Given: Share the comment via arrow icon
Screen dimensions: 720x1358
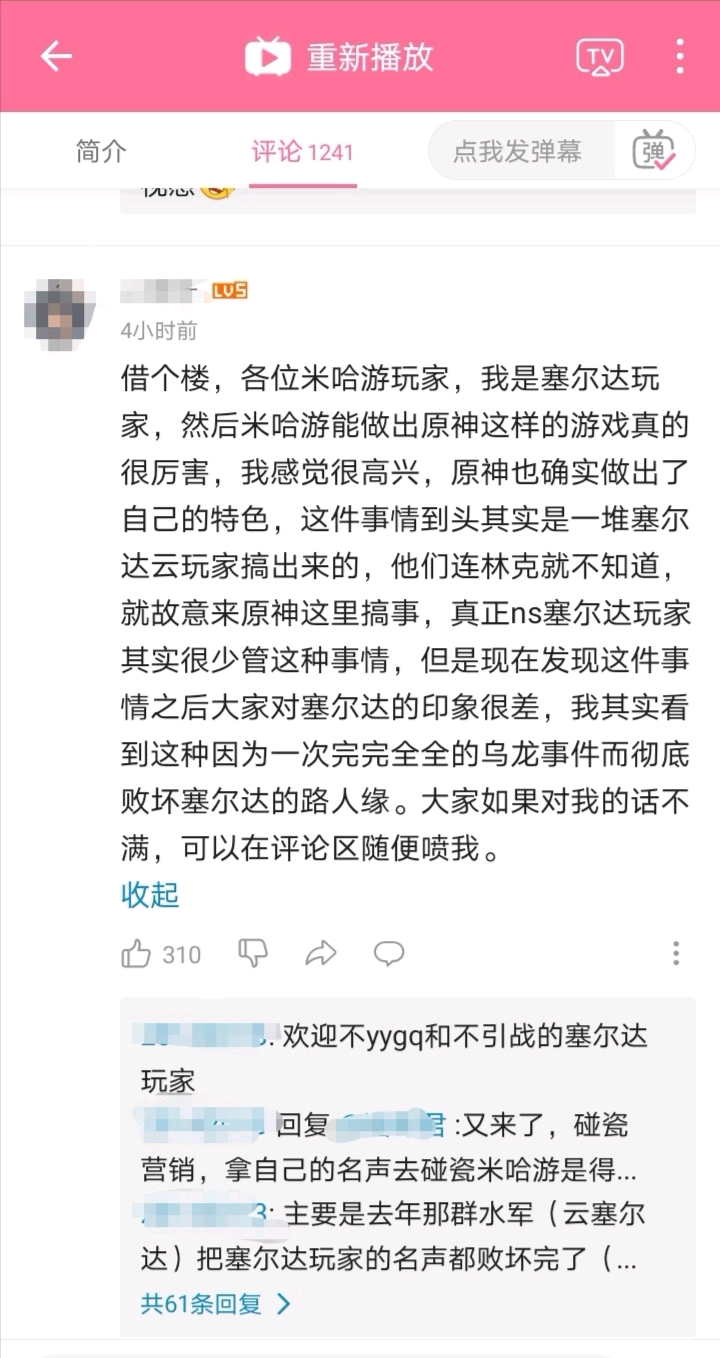Looking at the screenshot, I should (x=321, y=953).
